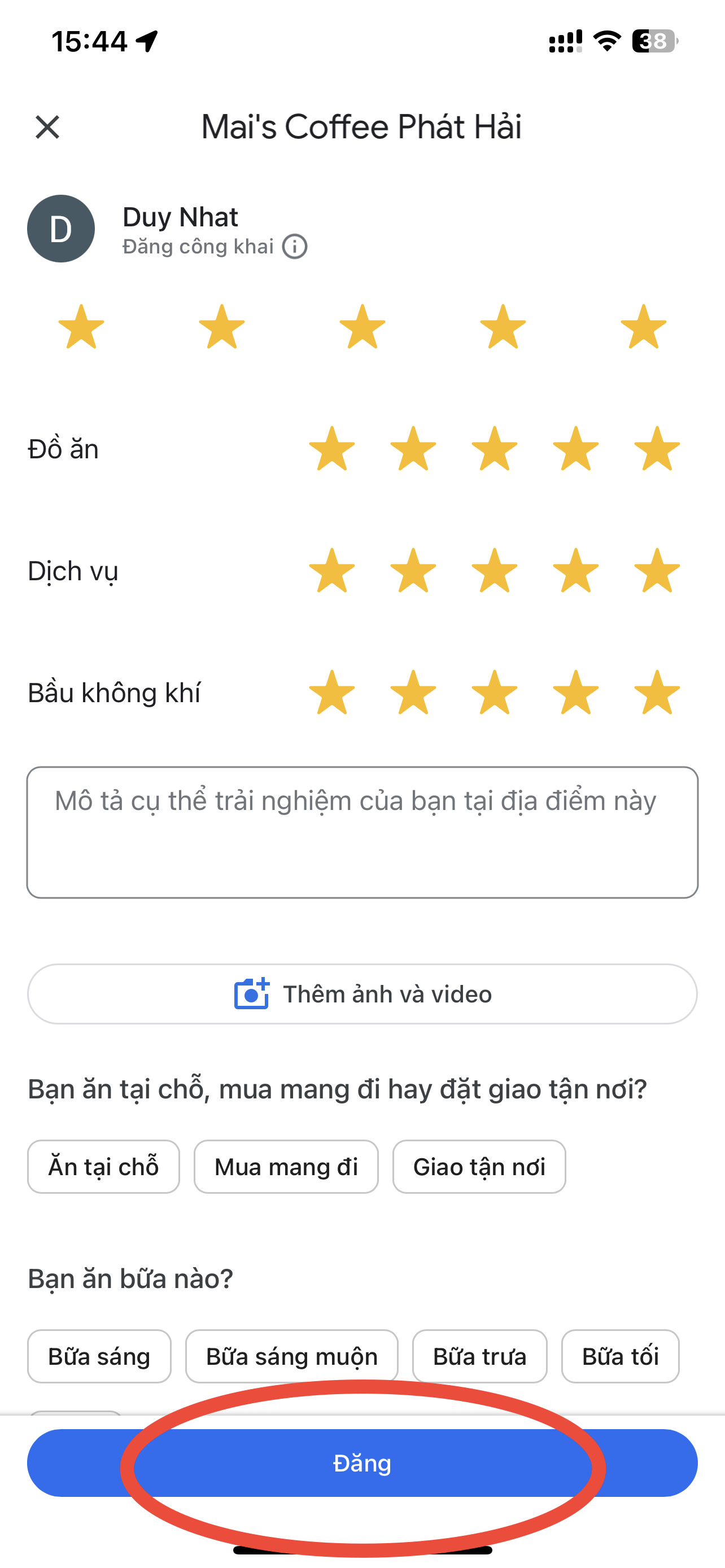Tap Thêm ảnh và video button
The image size is (725, 1568).
point(362,994)
